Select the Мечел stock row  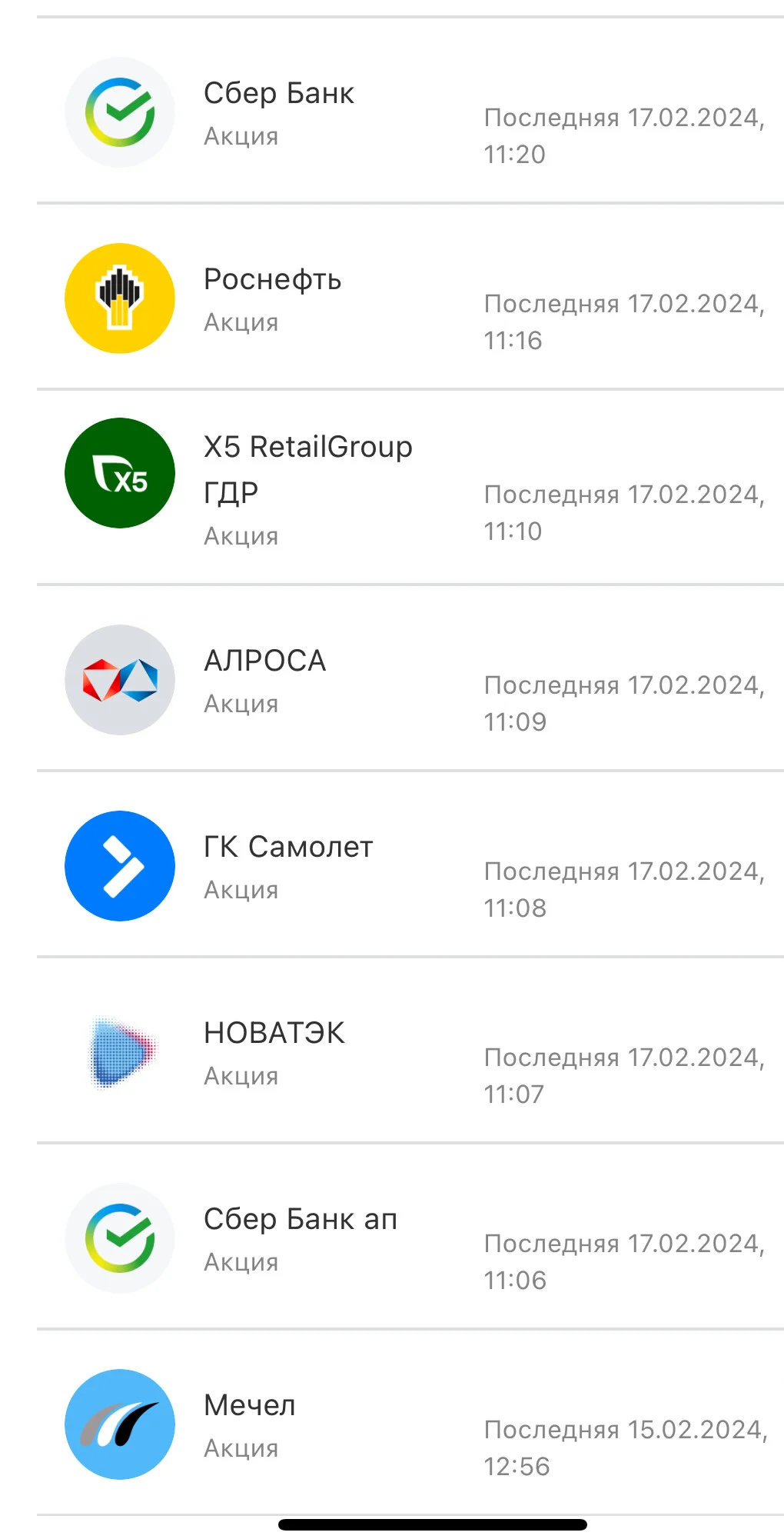point(410,1423)
